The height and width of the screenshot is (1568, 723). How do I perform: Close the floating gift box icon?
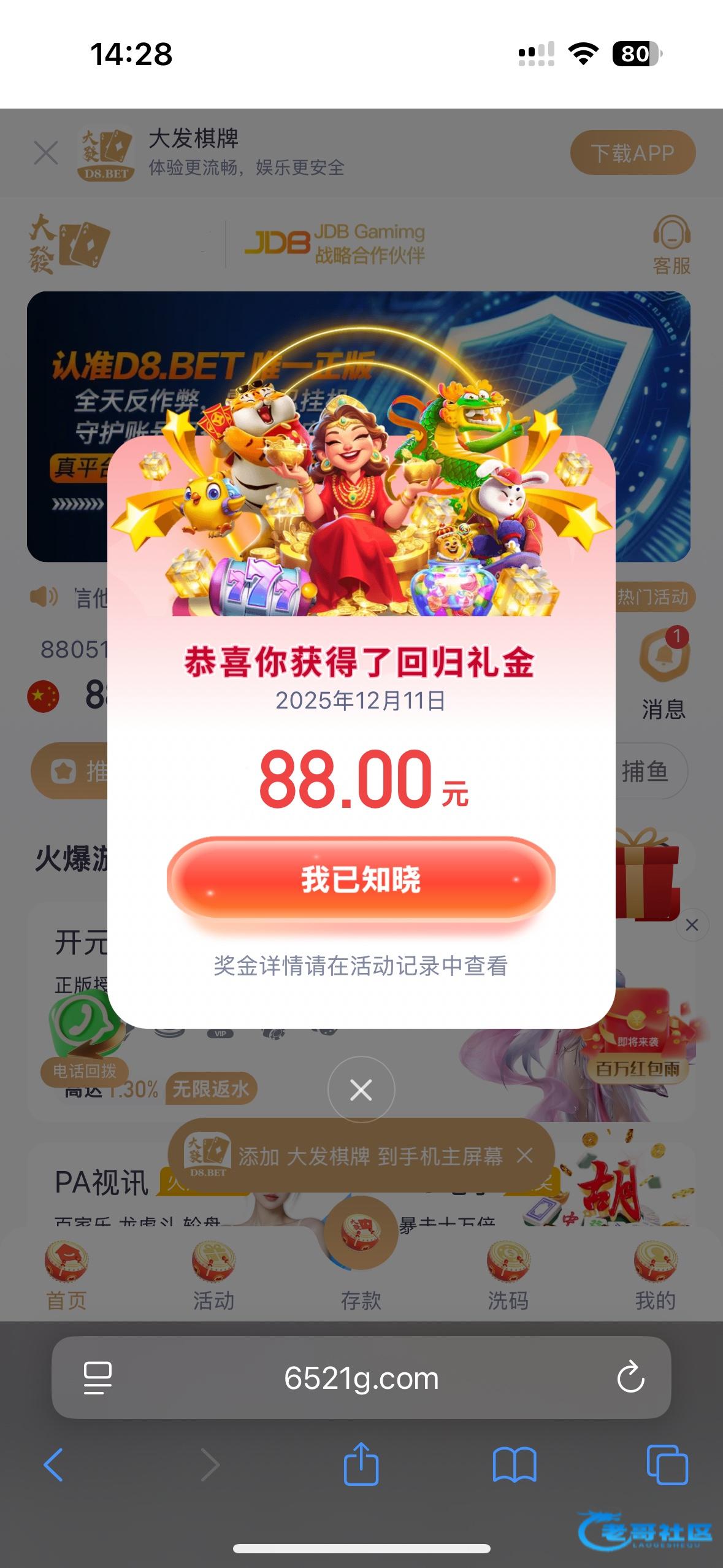(692, 924)
